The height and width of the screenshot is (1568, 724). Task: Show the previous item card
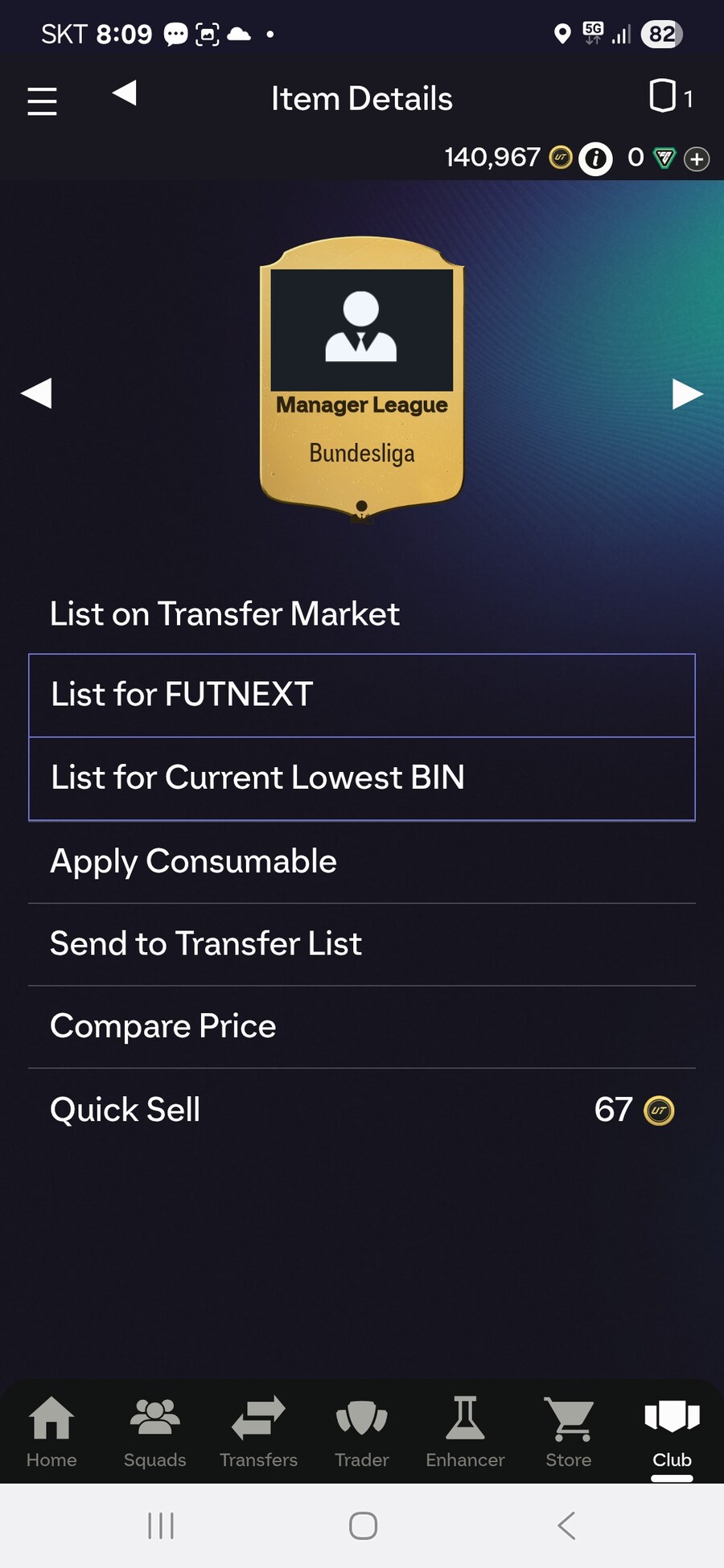click(36, 393)
